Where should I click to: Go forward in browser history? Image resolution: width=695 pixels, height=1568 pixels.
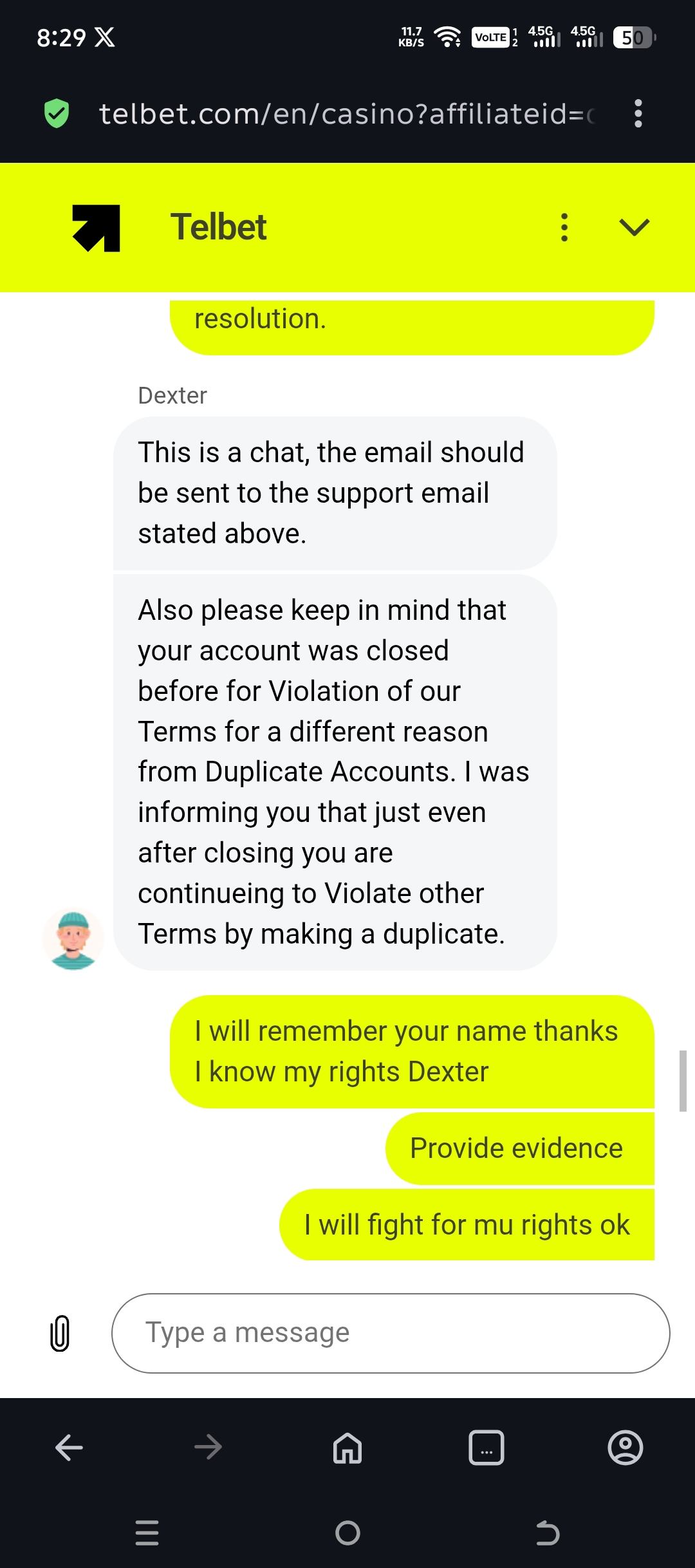click(208, 1448)
